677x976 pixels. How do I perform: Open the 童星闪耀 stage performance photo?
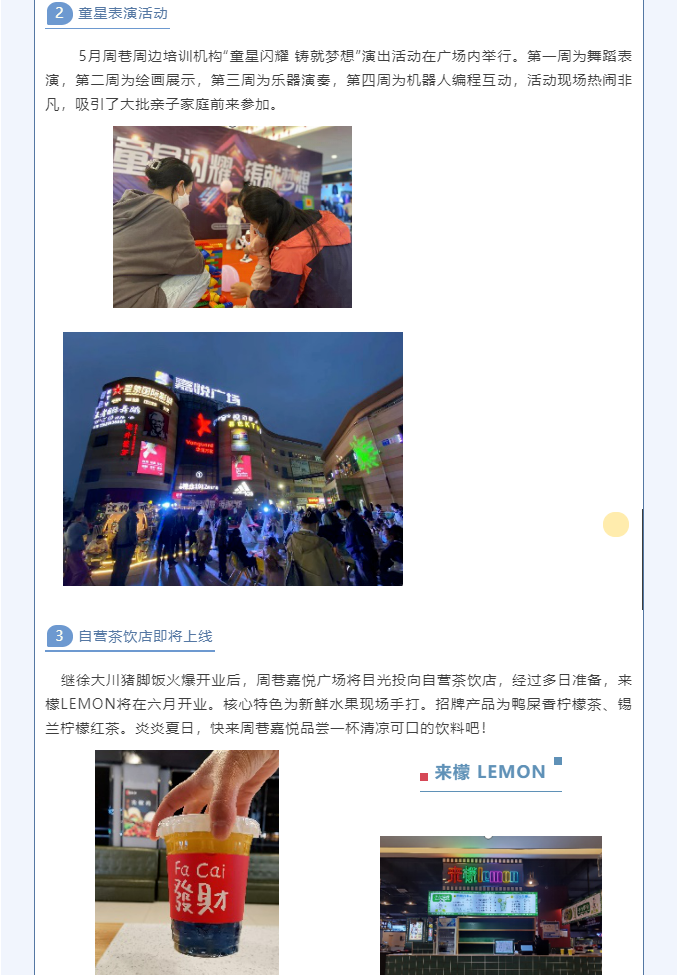(232, 217)
